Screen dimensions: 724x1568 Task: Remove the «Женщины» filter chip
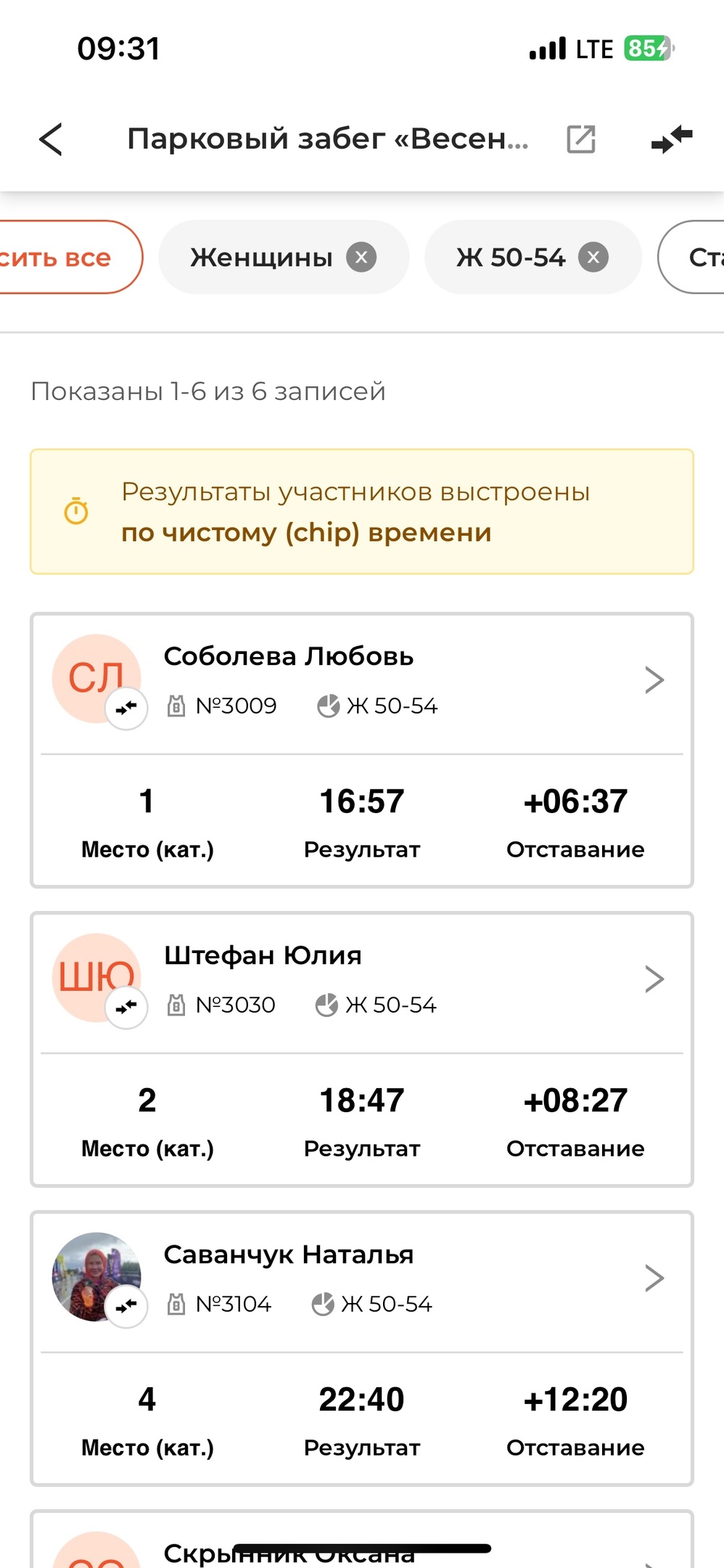361,258
